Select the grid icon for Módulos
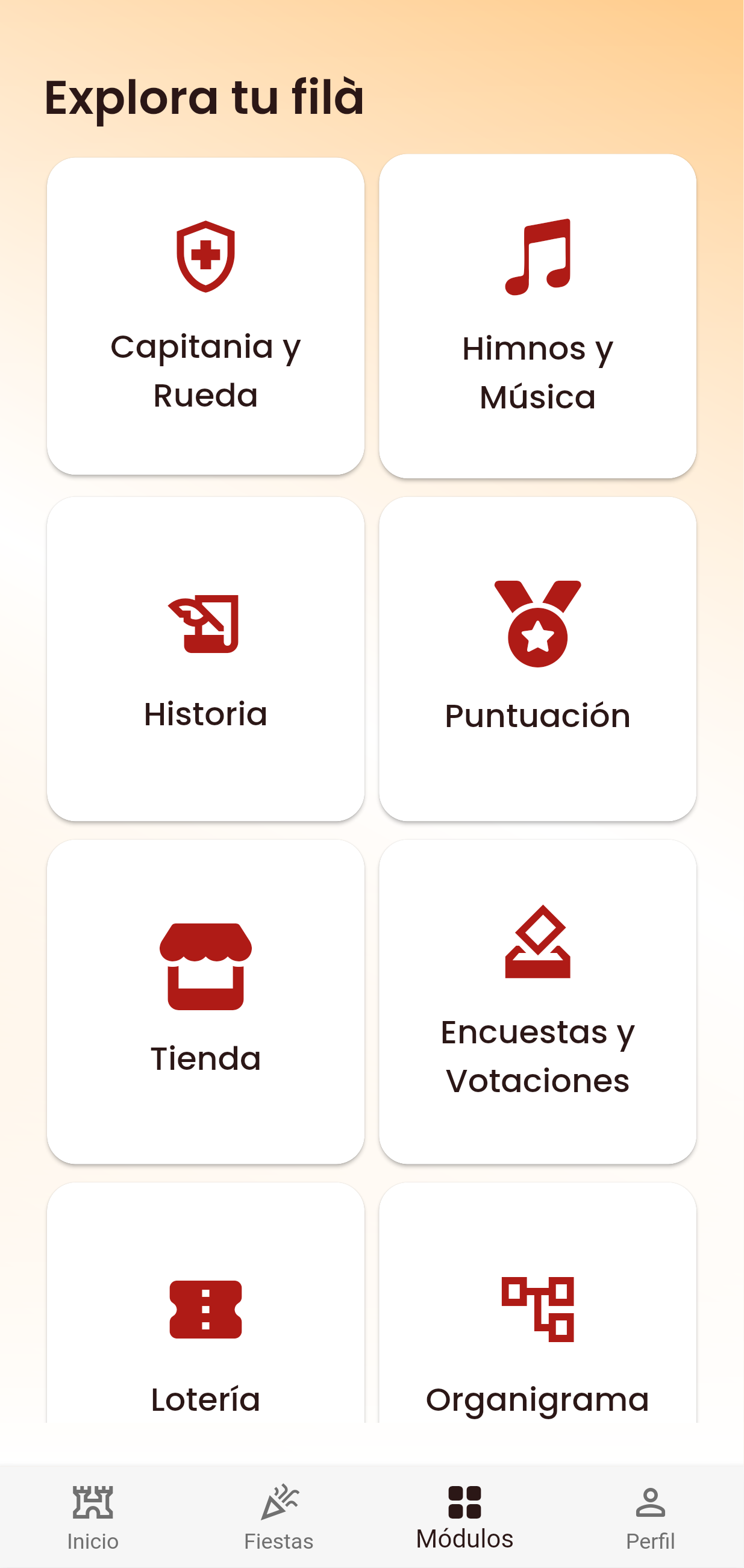 pyautogui.click(x=464, y=1501)
